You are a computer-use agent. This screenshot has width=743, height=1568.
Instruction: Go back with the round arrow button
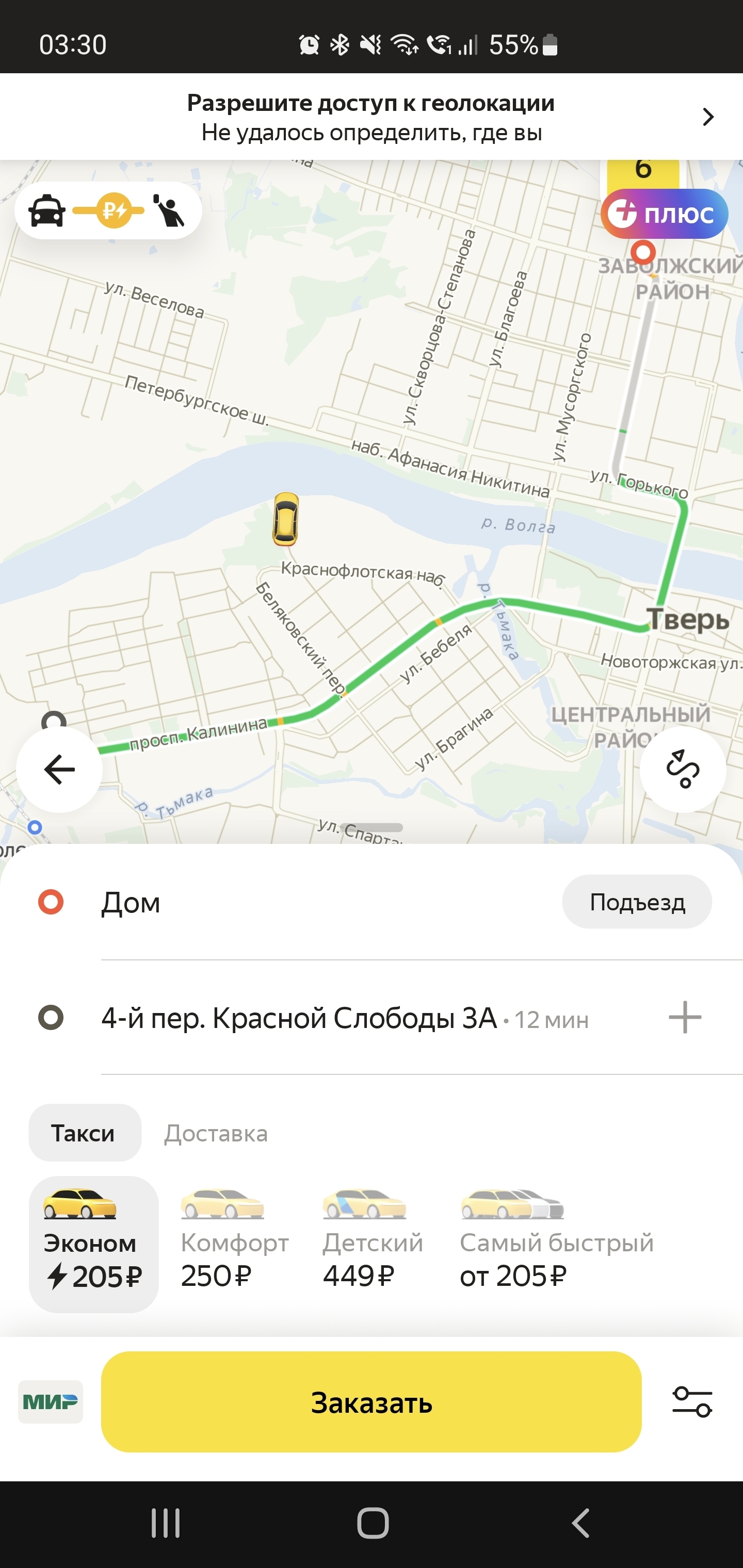coord(59,770)
